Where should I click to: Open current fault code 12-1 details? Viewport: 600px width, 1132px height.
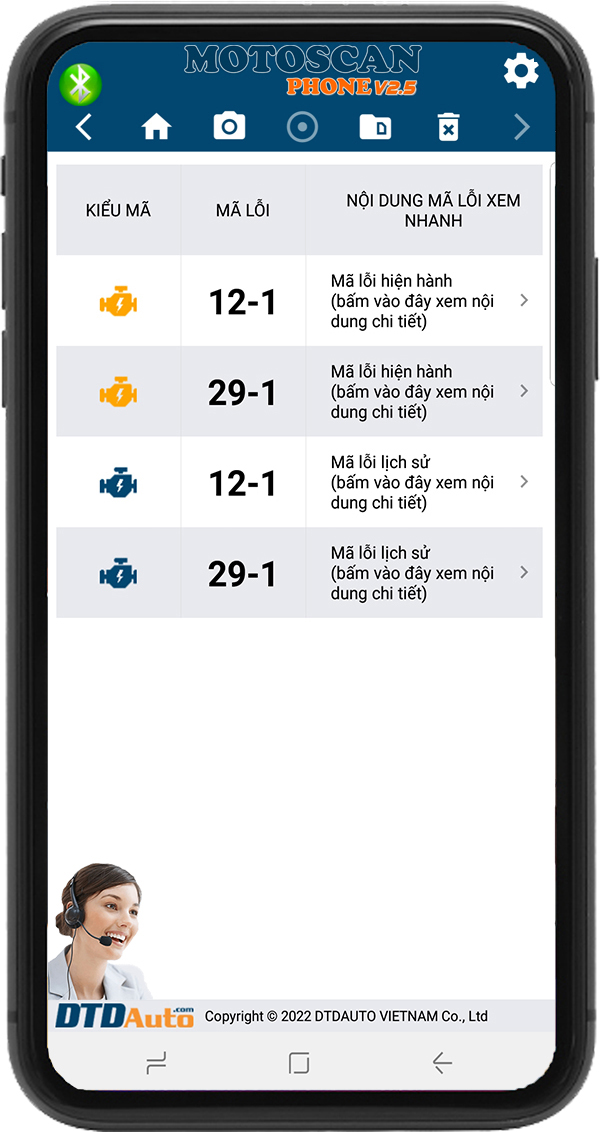[x=300, y=300]
